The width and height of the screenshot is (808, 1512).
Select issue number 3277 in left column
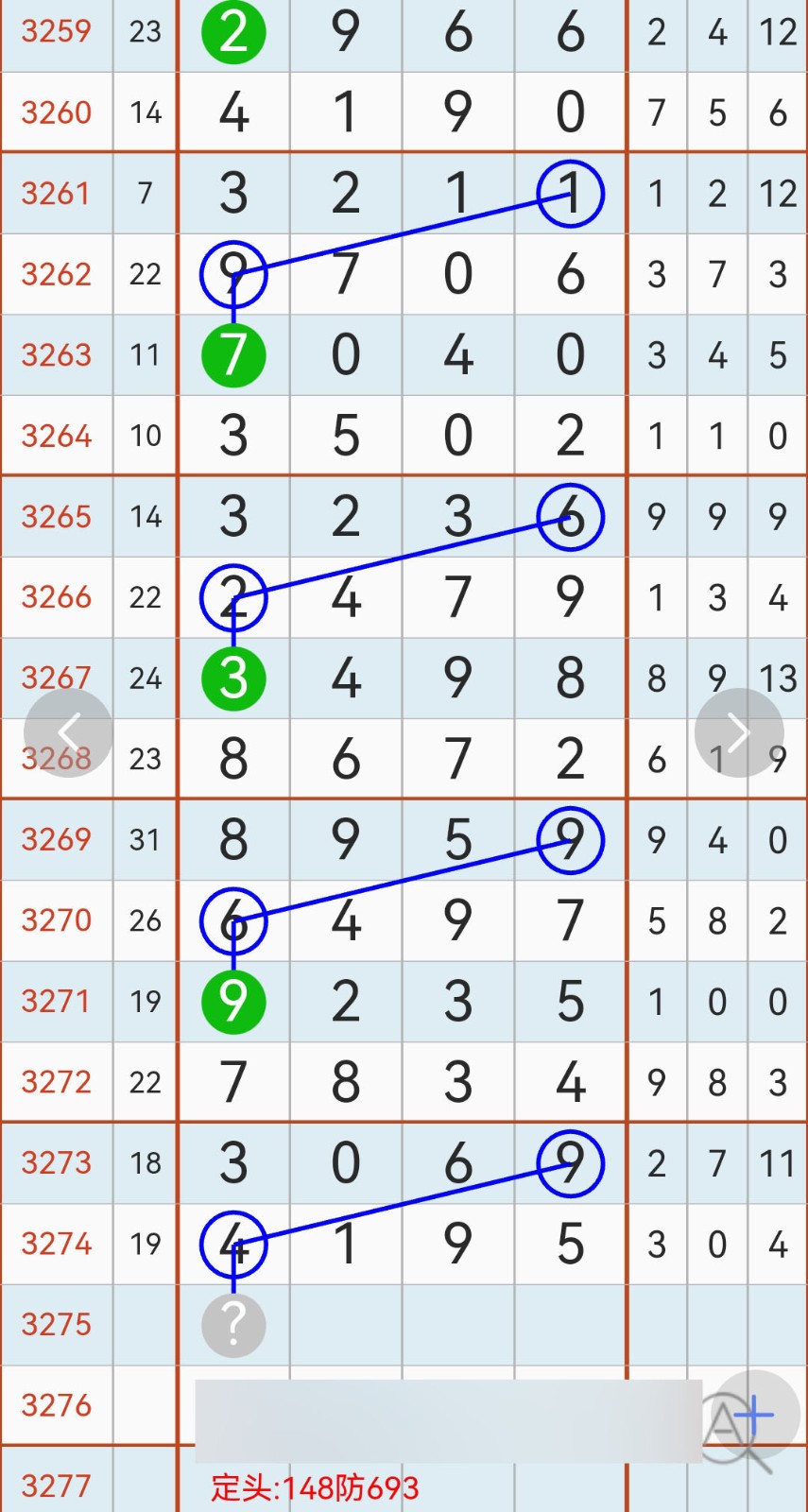(x=57, y=1486)
